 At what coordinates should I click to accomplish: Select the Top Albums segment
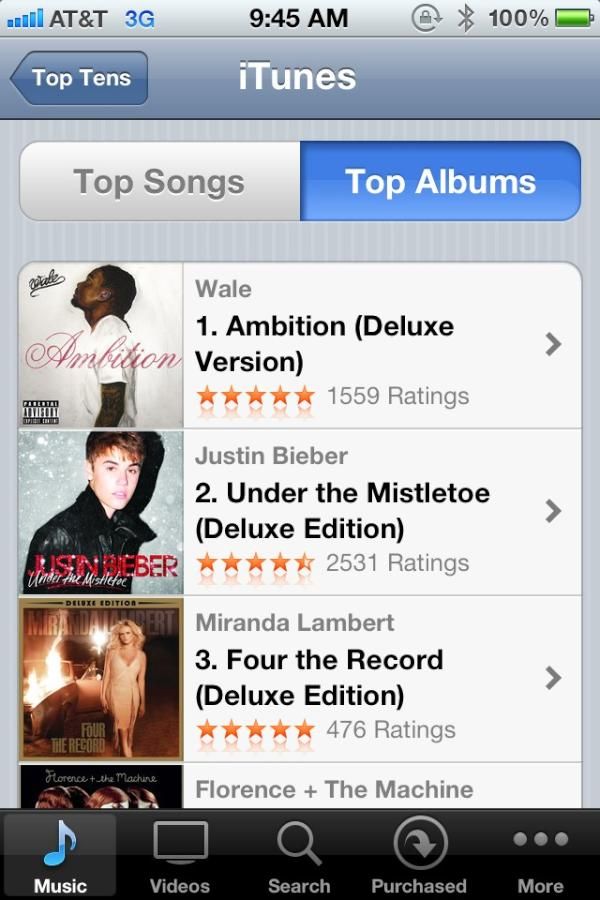pyautogui.click(x=440, y=181)
